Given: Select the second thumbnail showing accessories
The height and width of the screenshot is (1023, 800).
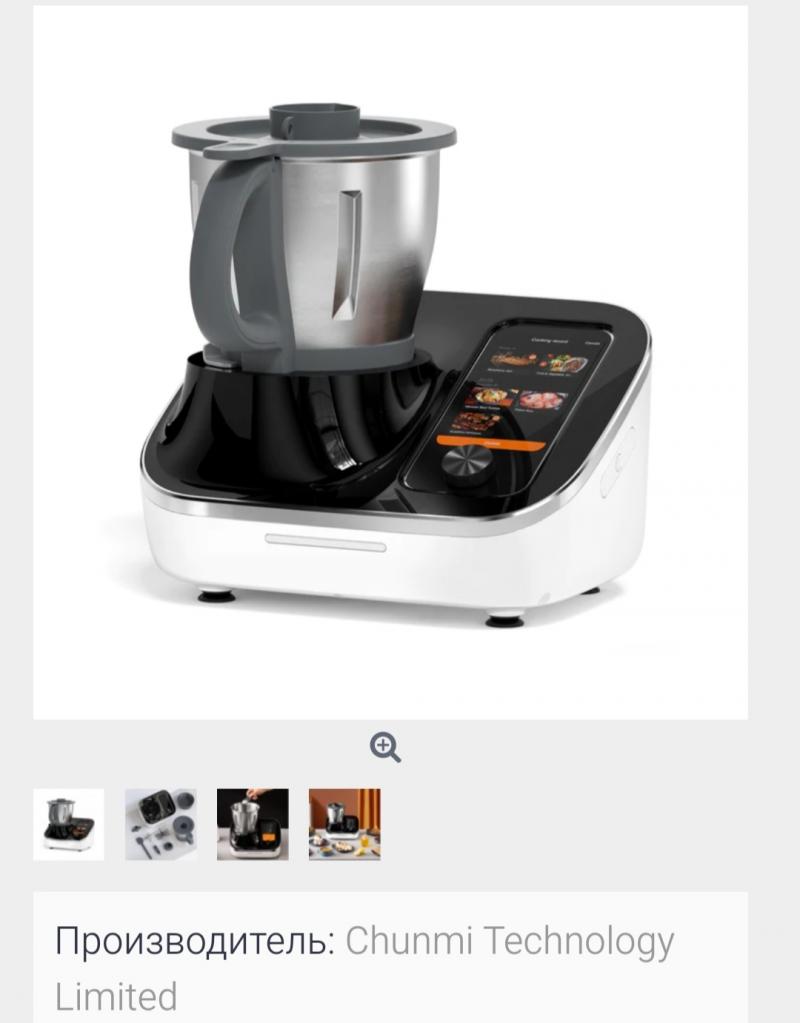Looking at the screenshot, I should [x=160, y=824].
